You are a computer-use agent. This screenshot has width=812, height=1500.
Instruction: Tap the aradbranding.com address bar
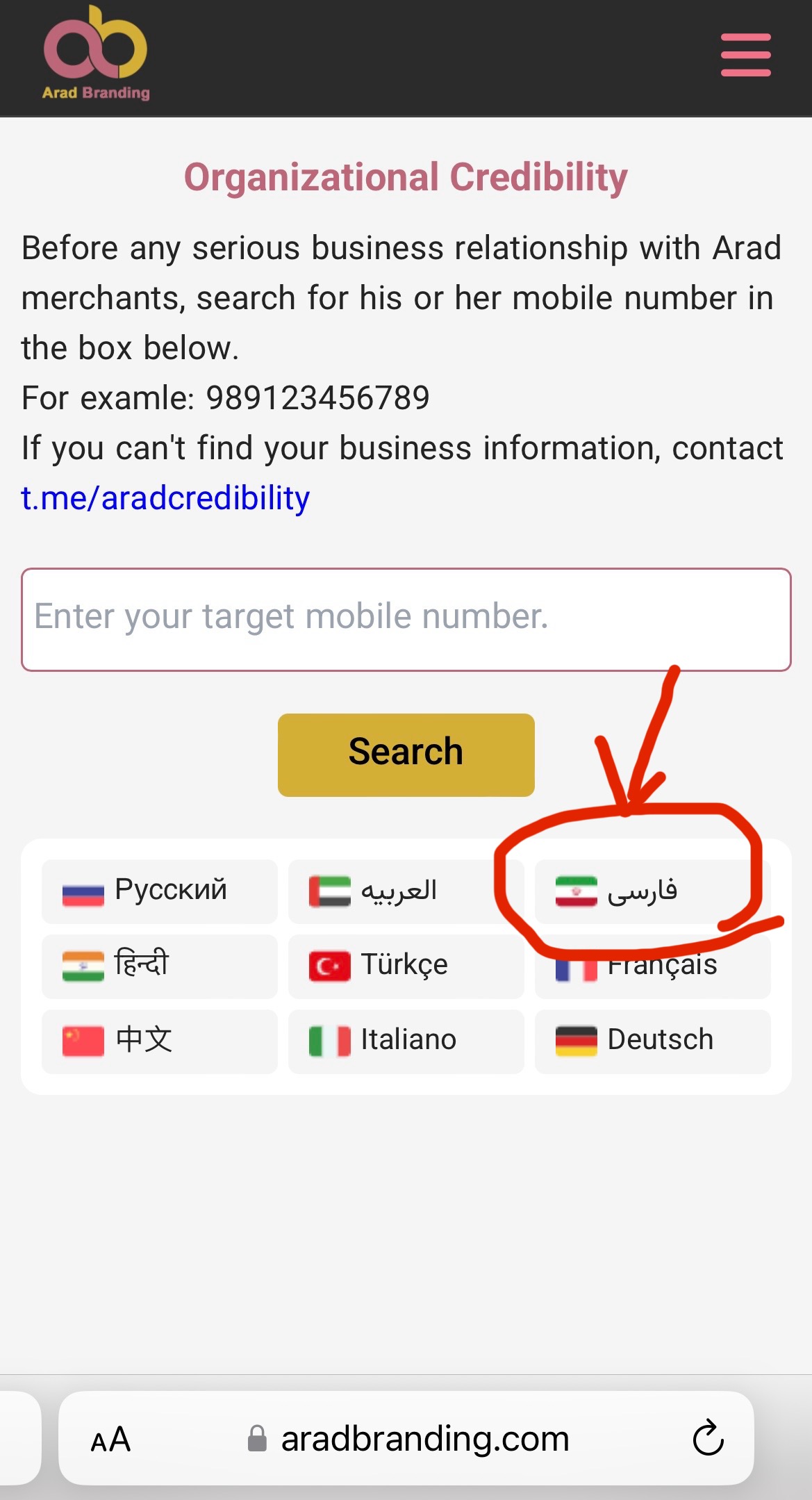tap(424, 1439)
